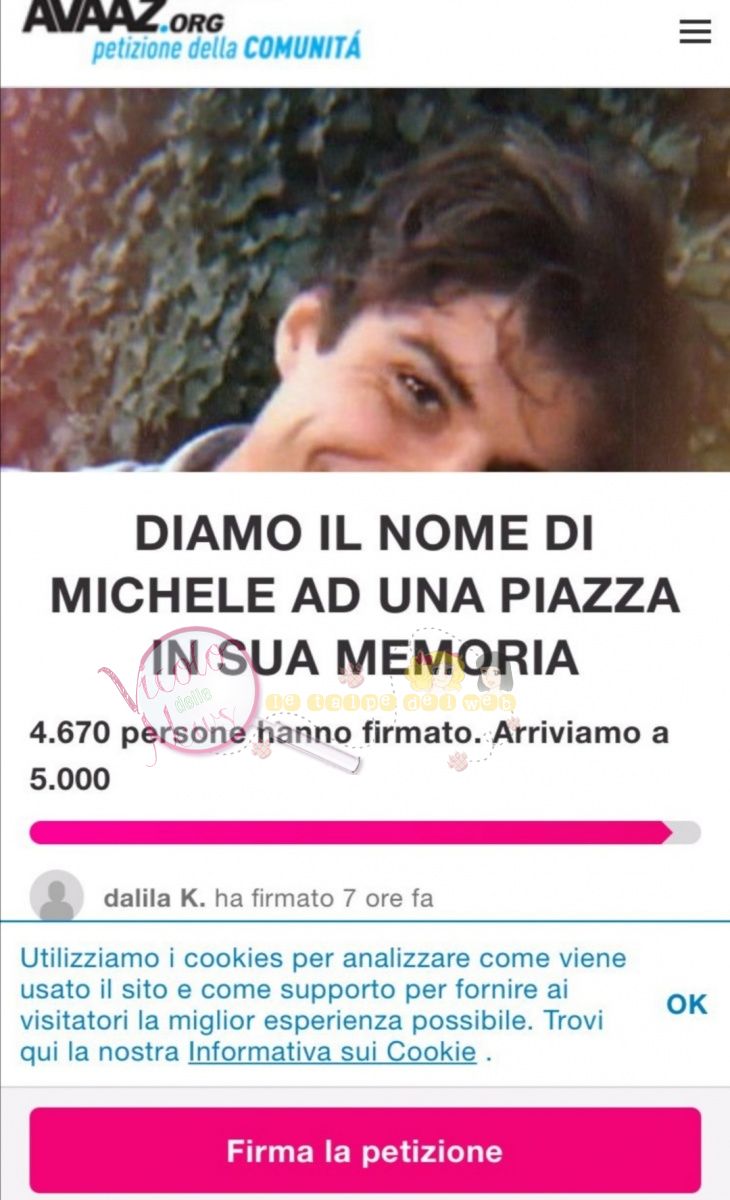Open the hamburger menu
This screenshot has width=730, height=1200.
pyautogui.click(x=695, y=32)
